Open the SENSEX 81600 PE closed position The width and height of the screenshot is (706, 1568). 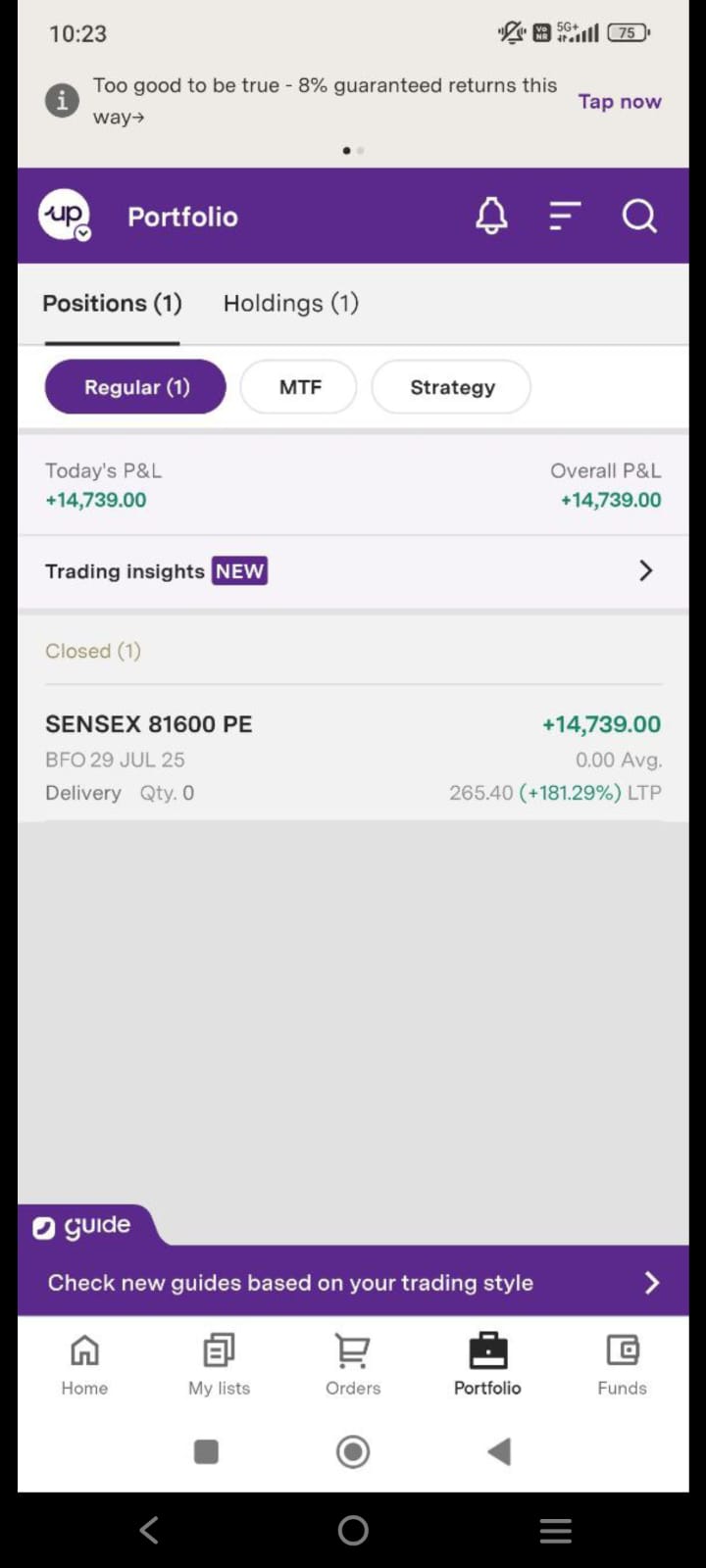[353, 758]
